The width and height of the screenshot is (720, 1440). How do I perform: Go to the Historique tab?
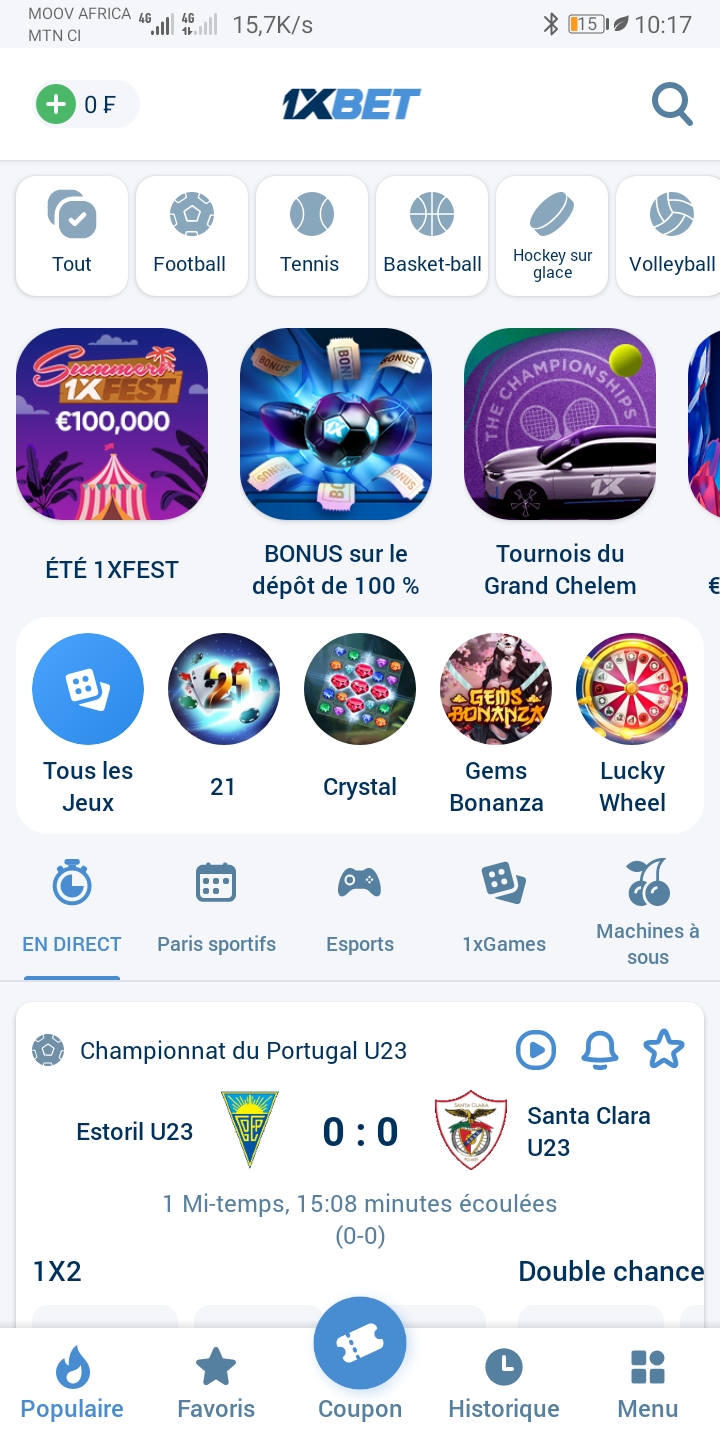coord(504,1384)
